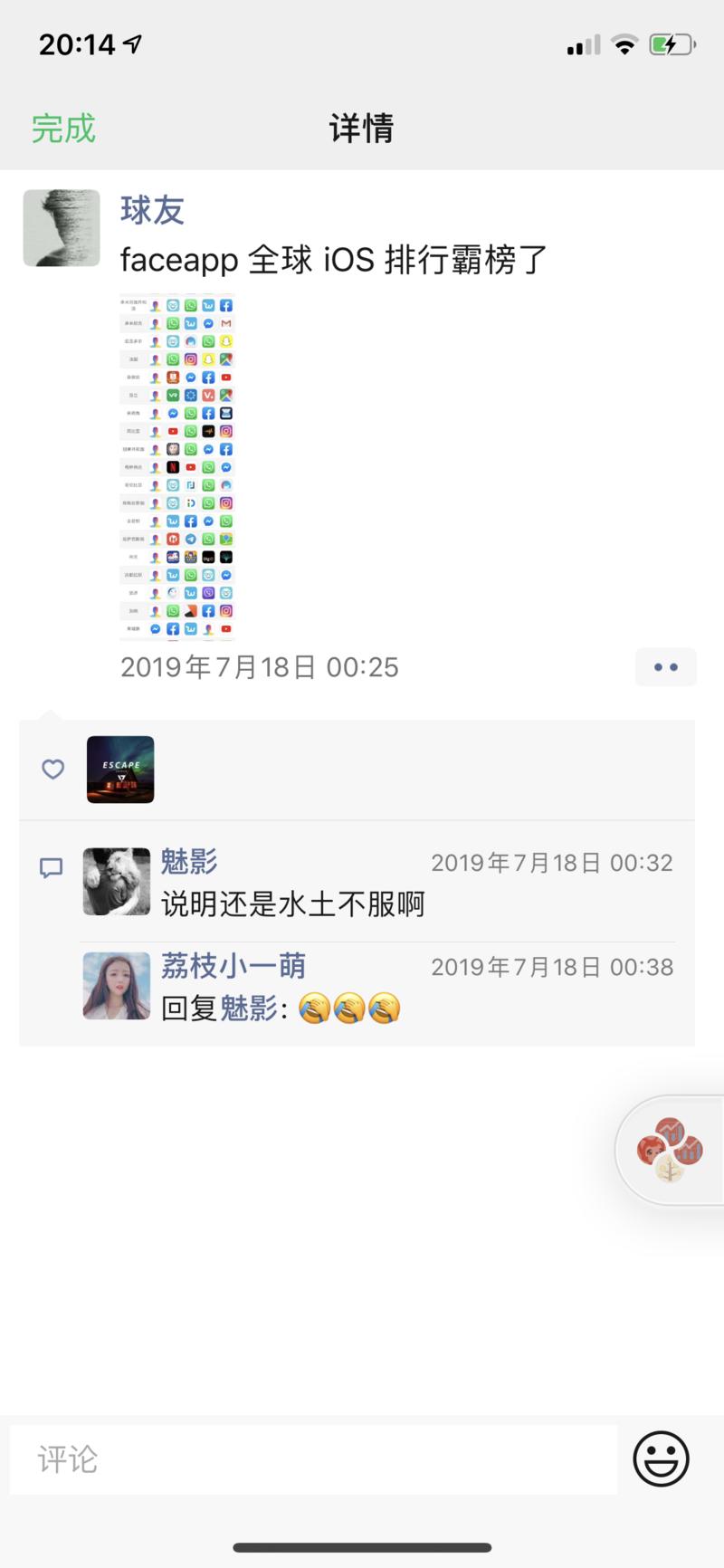
Task: Open the shared app-ranking screenshot image
Action: (176, 464)
